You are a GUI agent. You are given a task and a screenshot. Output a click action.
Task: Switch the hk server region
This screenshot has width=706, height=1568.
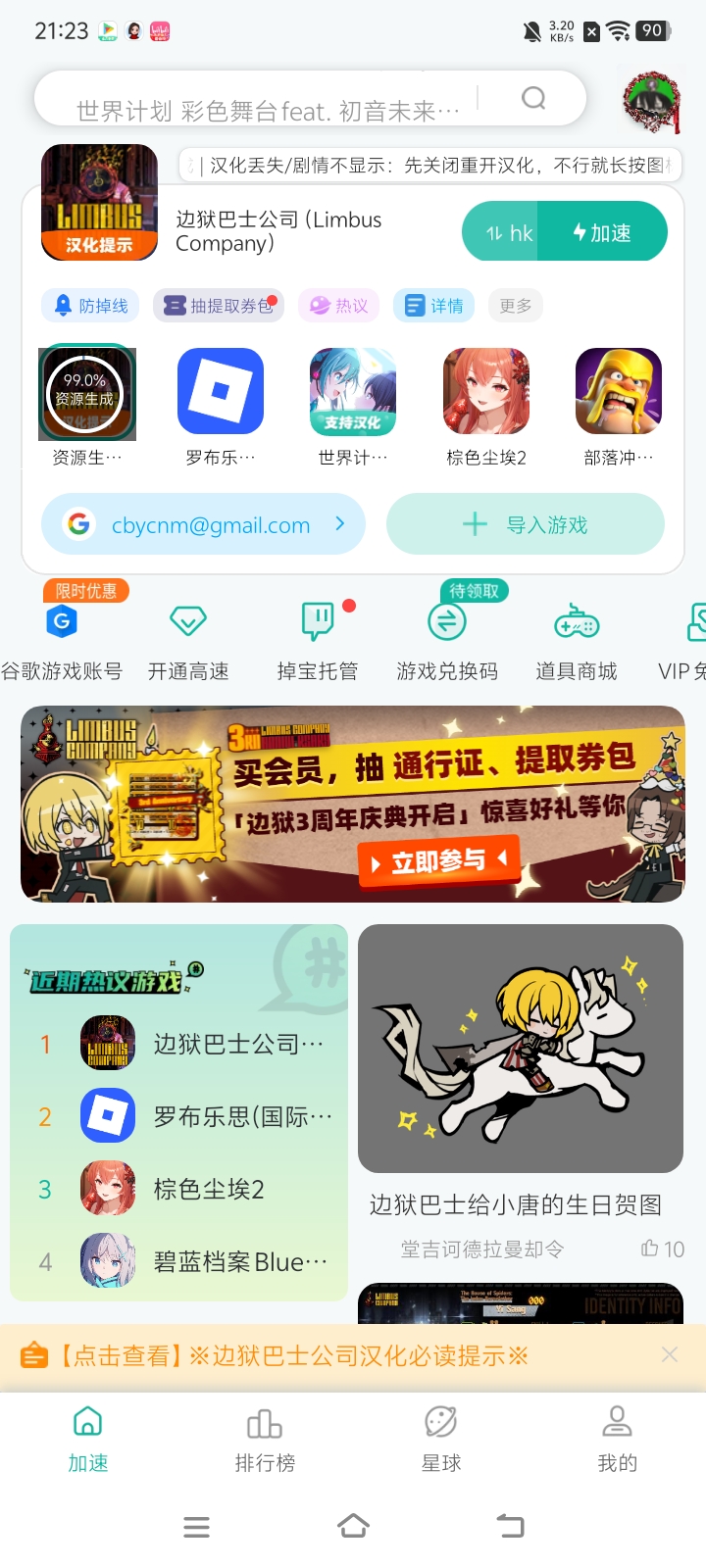[508, 232]
